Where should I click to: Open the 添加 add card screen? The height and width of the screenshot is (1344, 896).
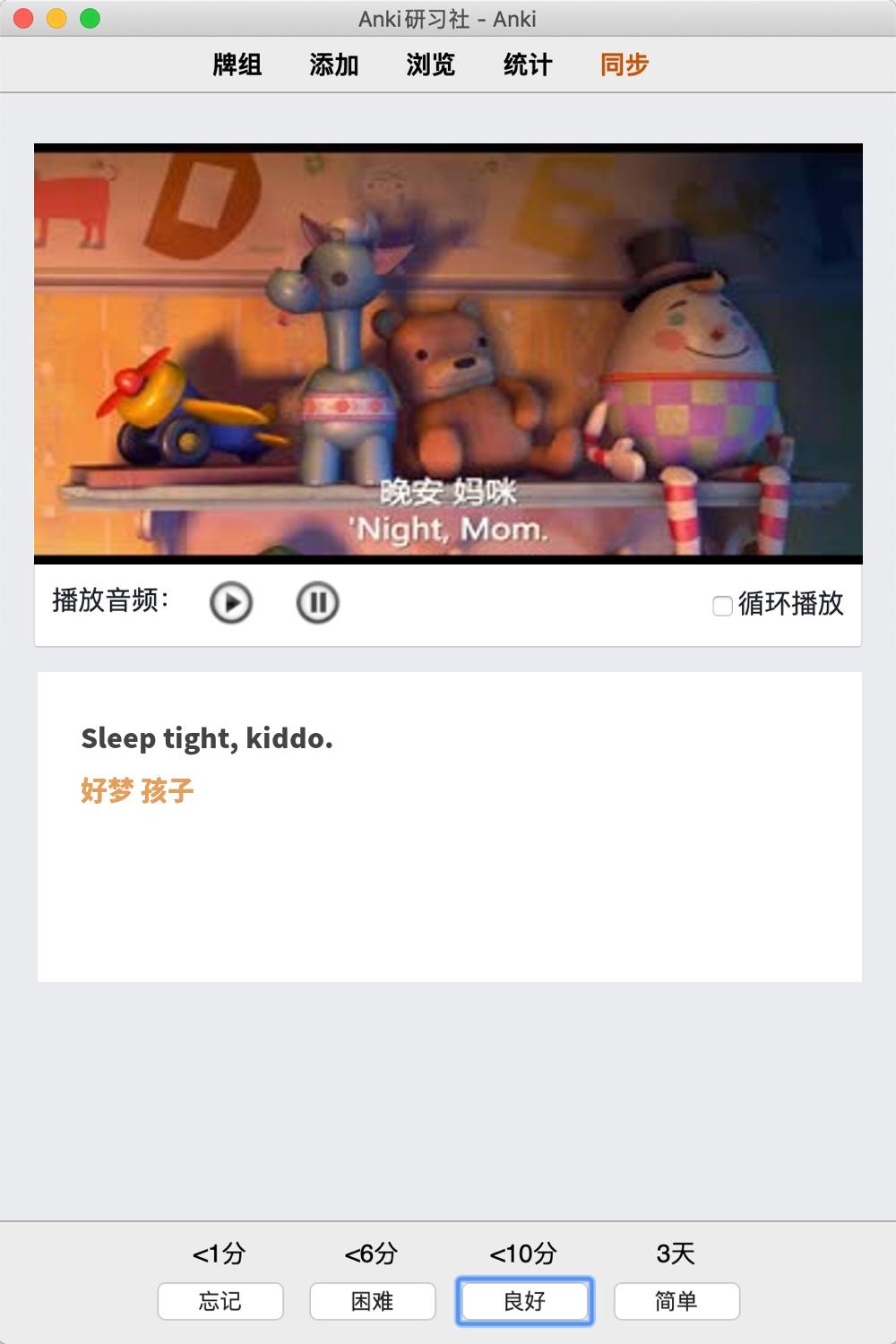334,65
